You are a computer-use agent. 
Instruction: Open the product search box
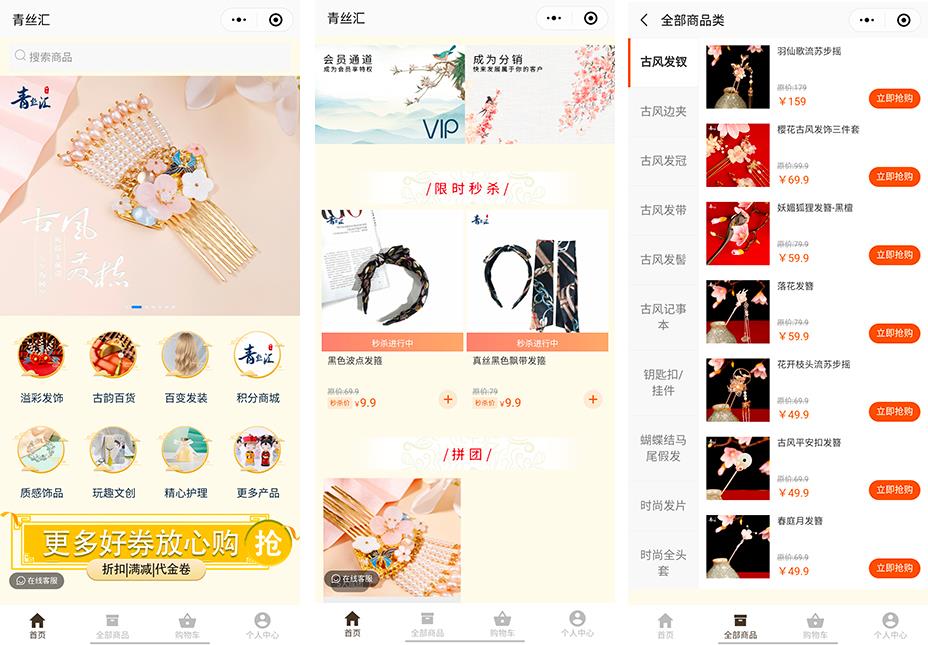click(150, 57)
